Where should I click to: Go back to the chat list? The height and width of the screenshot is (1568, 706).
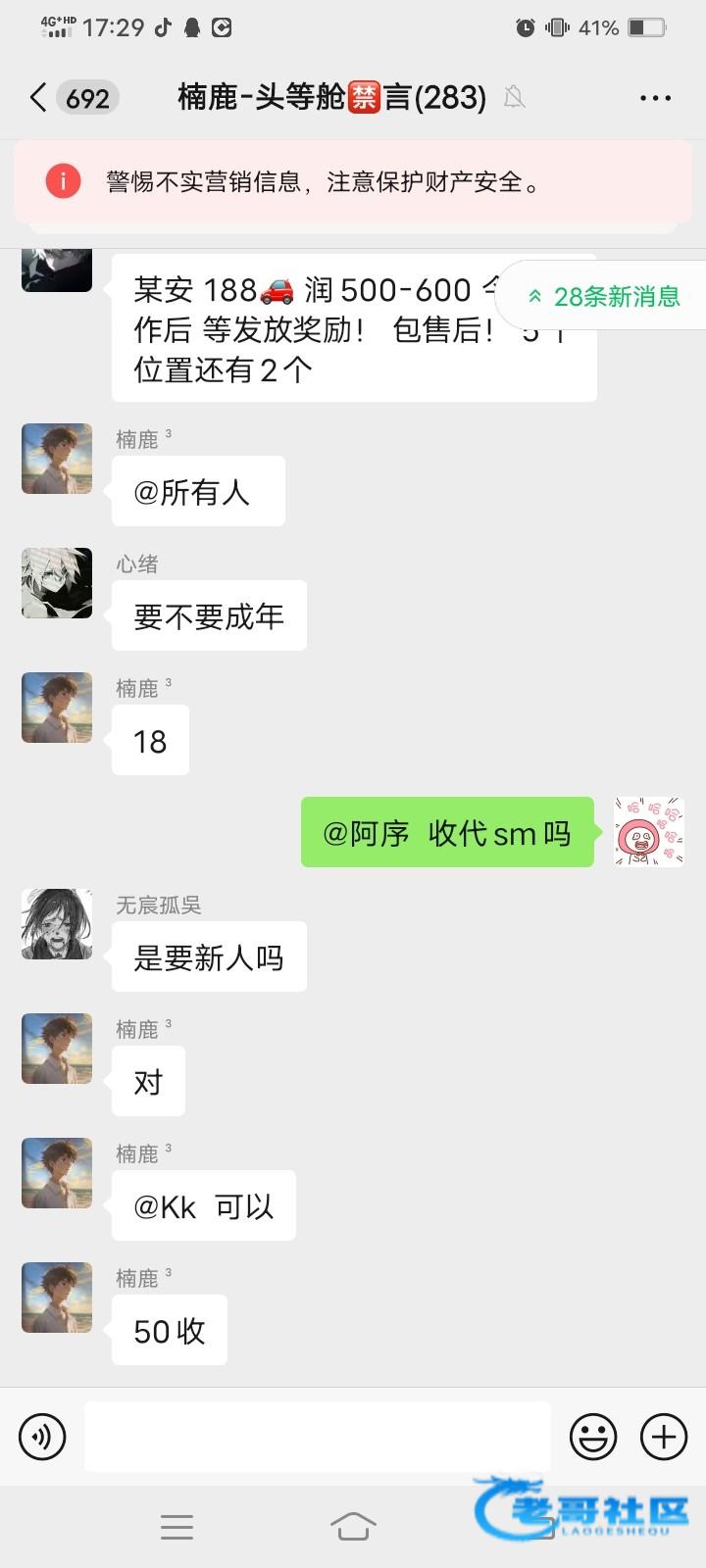point(39,98)
